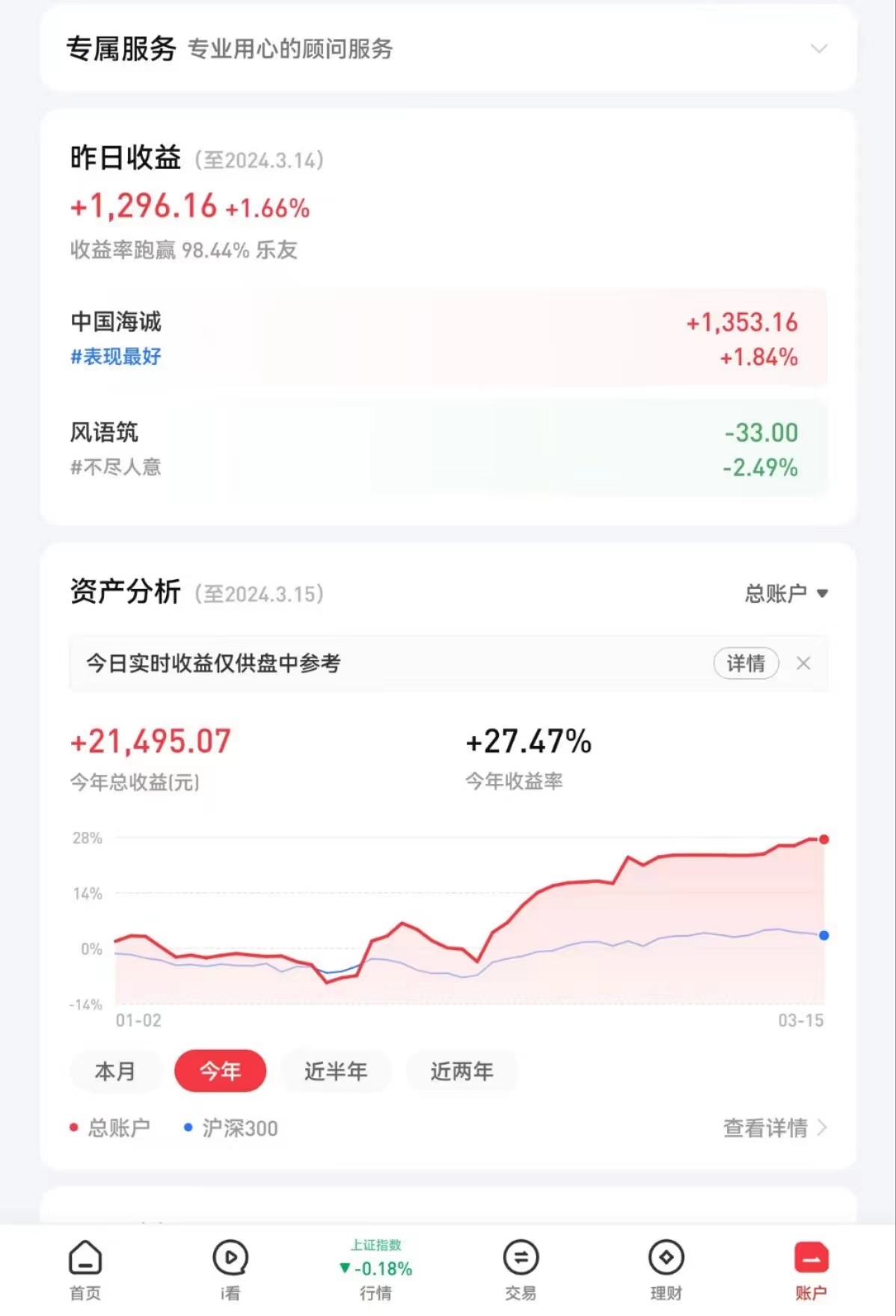The height and width of the screenshot is (1316, 896).
Task: Go to the 首页 tab
Action: tap(85, 1269)
